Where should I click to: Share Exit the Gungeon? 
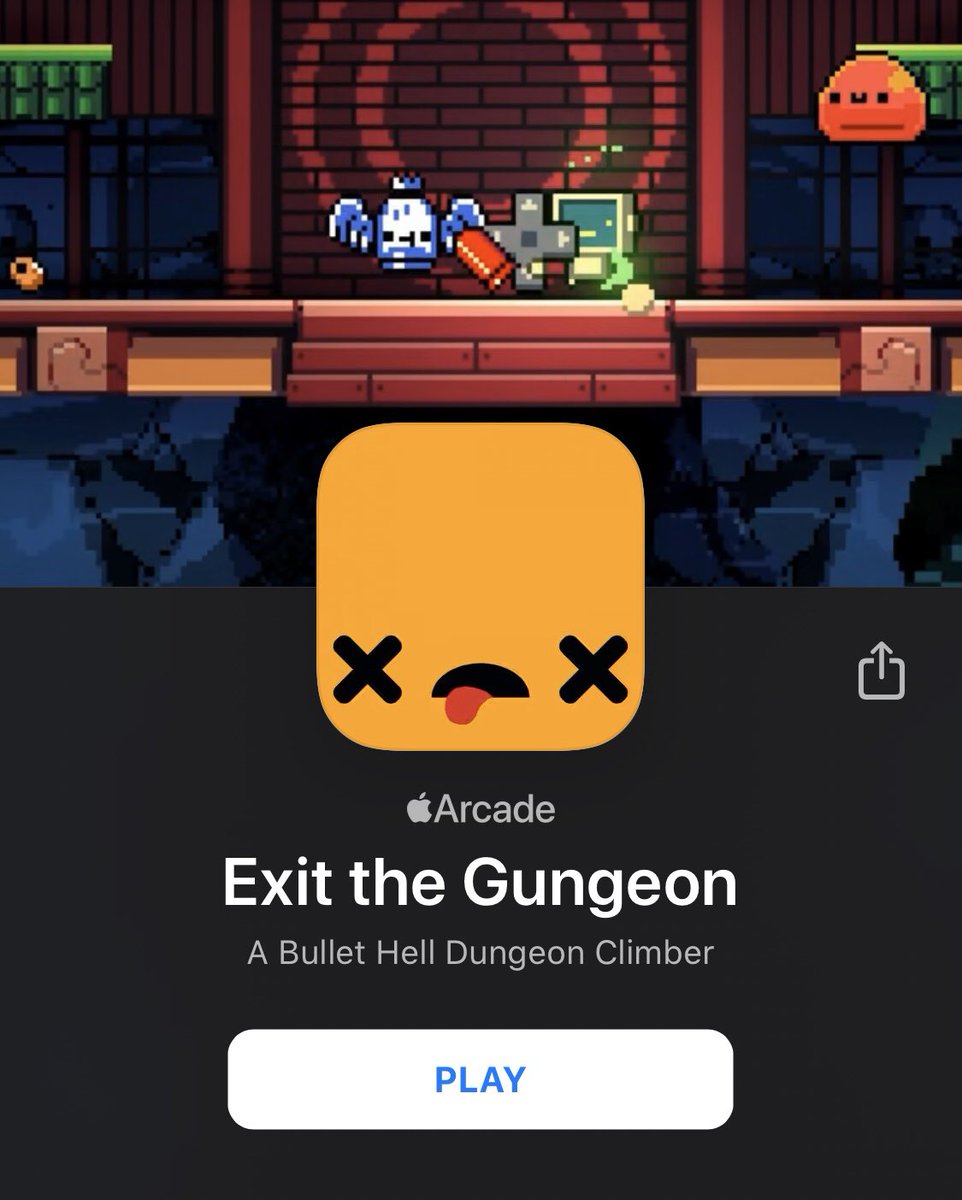(881, 670)
